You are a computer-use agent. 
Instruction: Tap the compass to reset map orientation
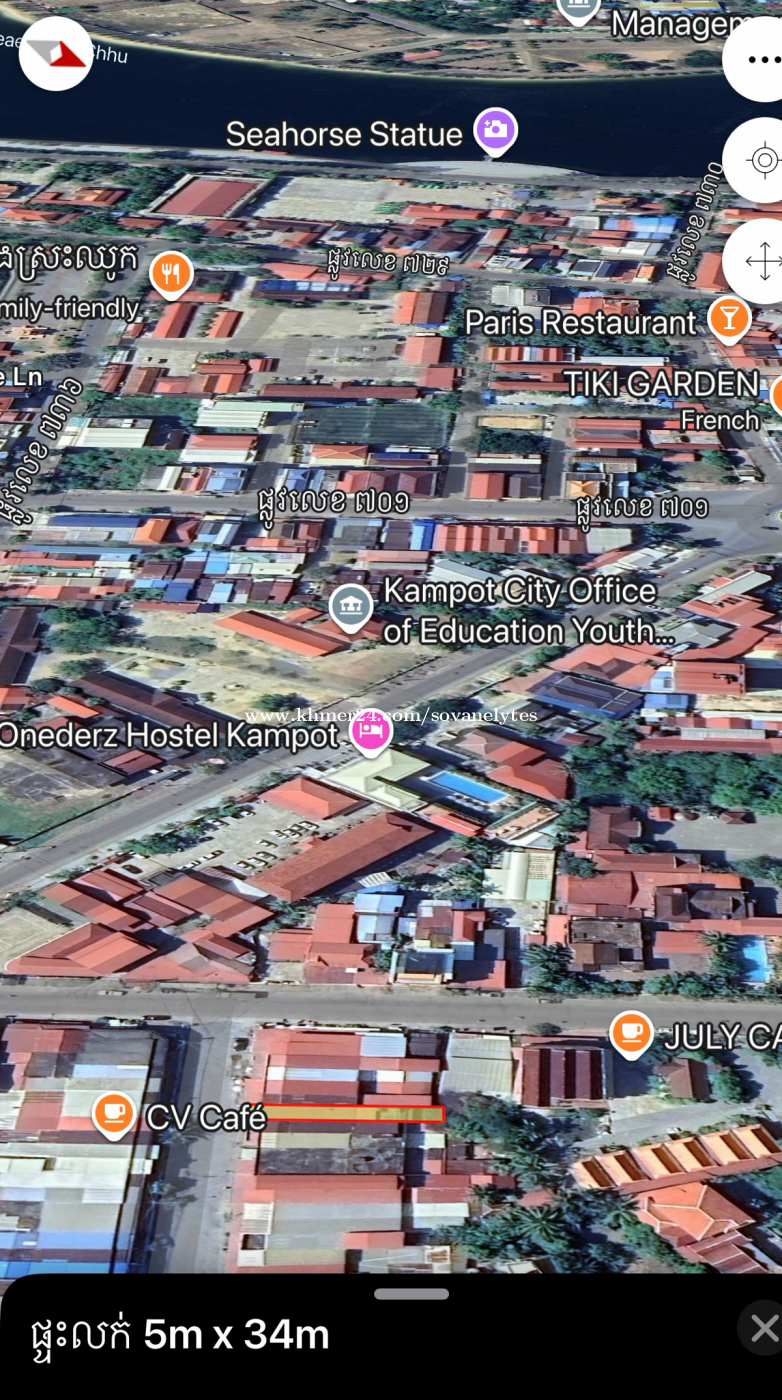55,54
